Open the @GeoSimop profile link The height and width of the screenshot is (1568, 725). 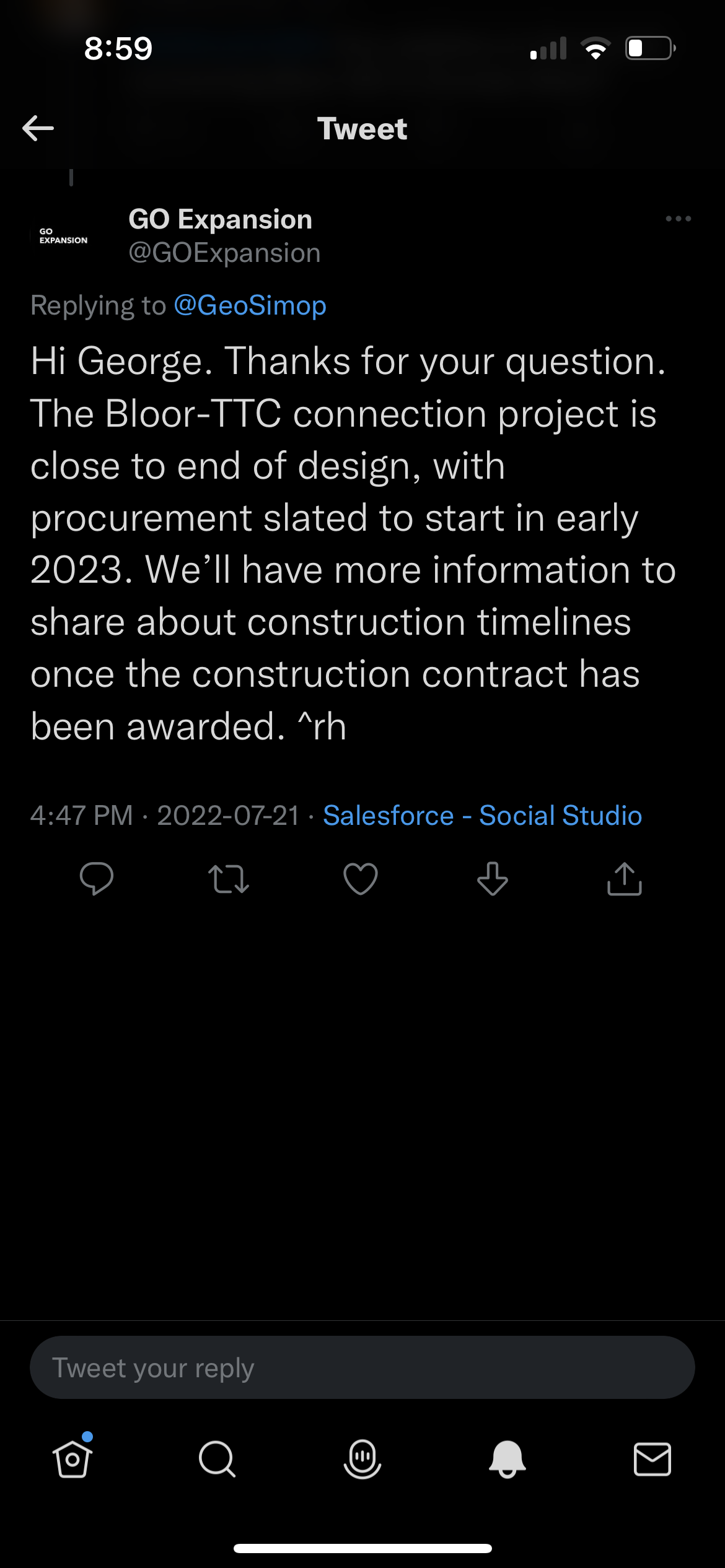(250, 305)
